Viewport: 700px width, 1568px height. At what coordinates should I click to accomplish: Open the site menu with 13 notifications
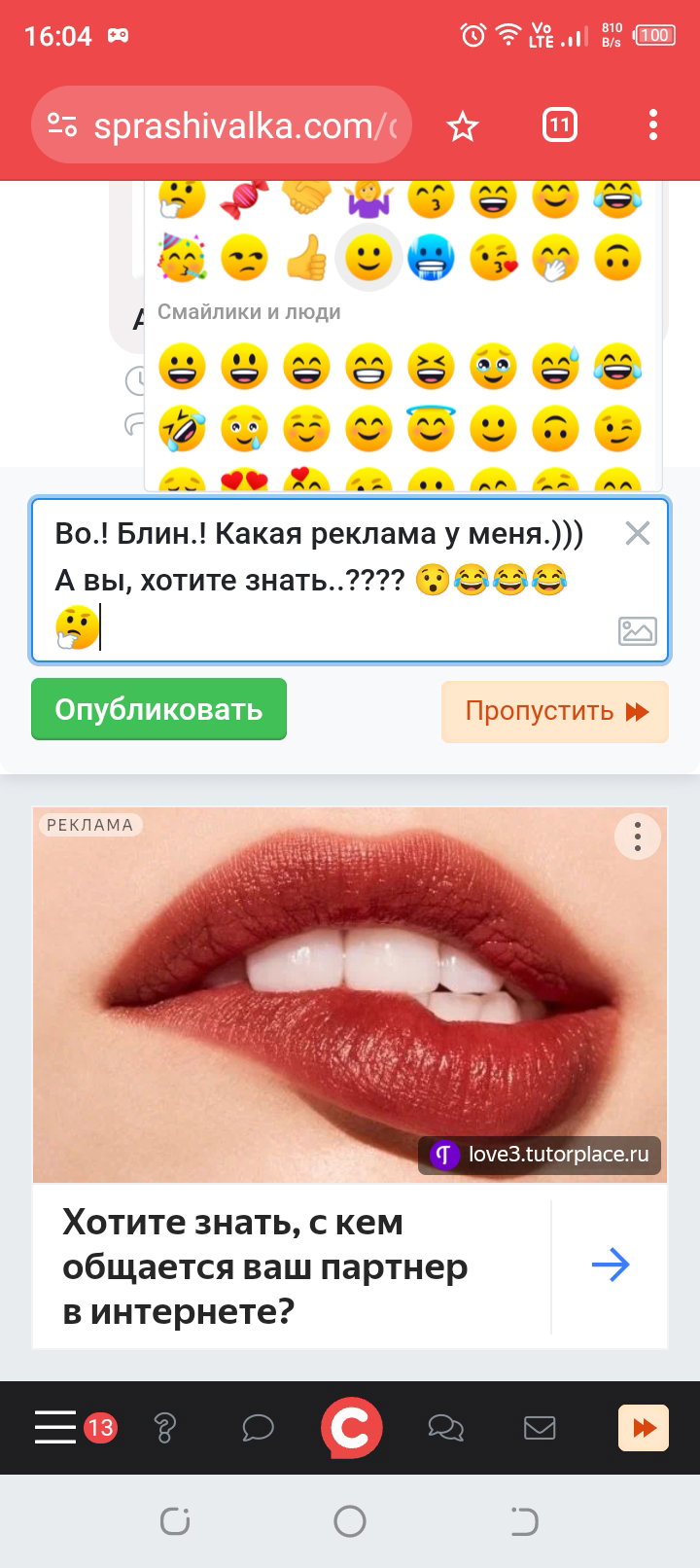coord(74,1427)
